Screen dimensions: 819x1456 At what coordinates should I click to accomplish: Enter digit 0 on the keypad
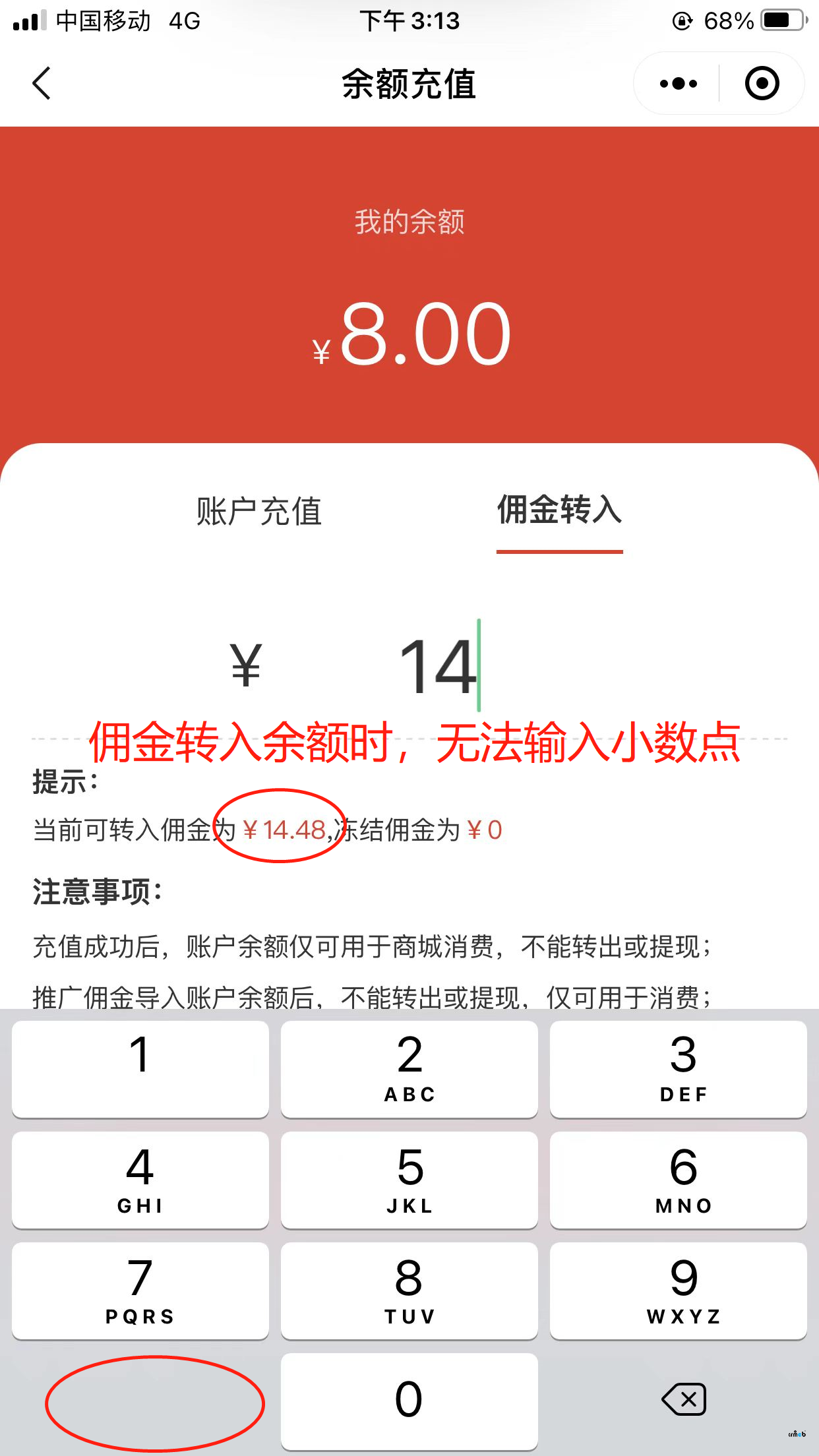click(x=409, y=1401)
